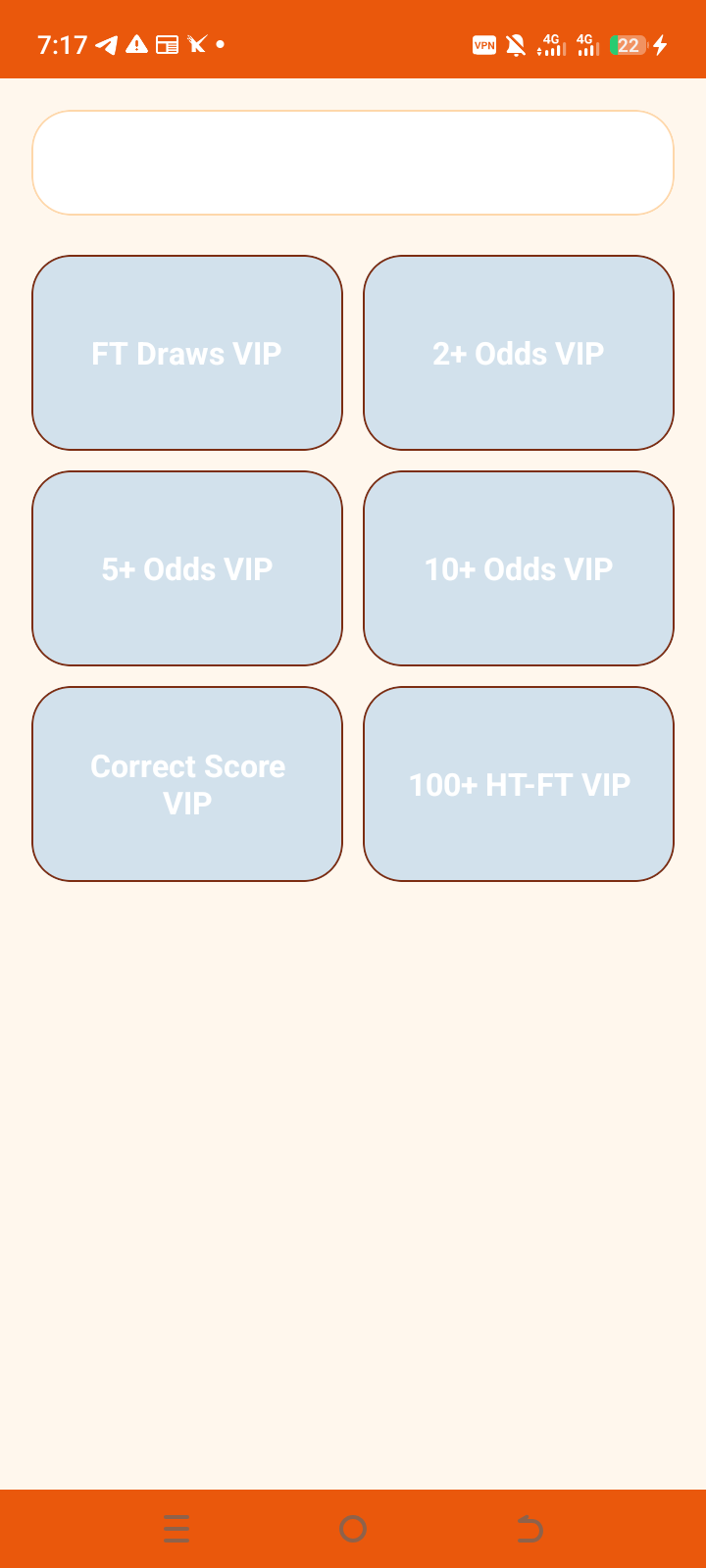The width and height of the screenshot is (706, 1568).
Task: Go to the home screen
Action: pyautogui.click(x=353, y=1529)
